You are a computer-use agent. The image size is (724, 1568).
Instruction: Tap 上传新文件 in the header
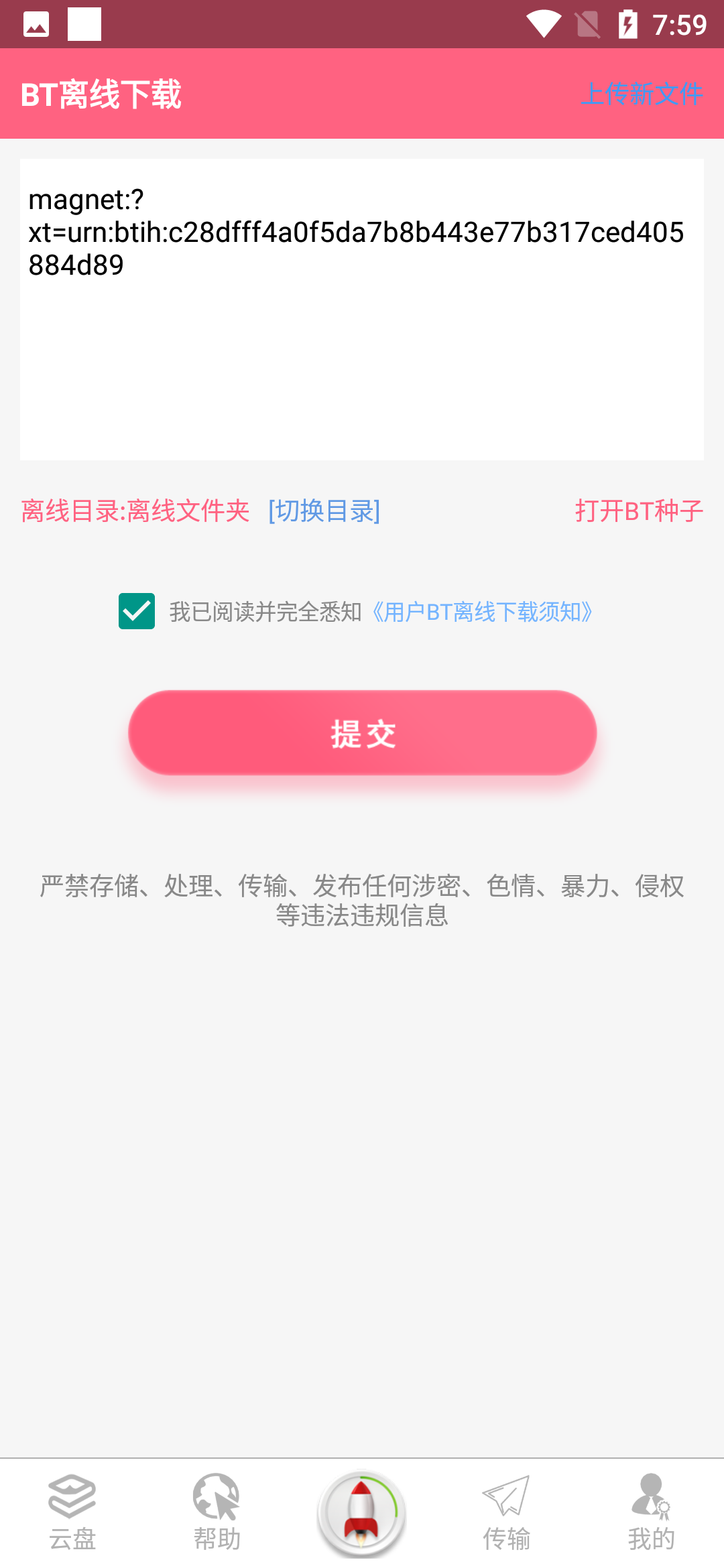tap(643, 95)
